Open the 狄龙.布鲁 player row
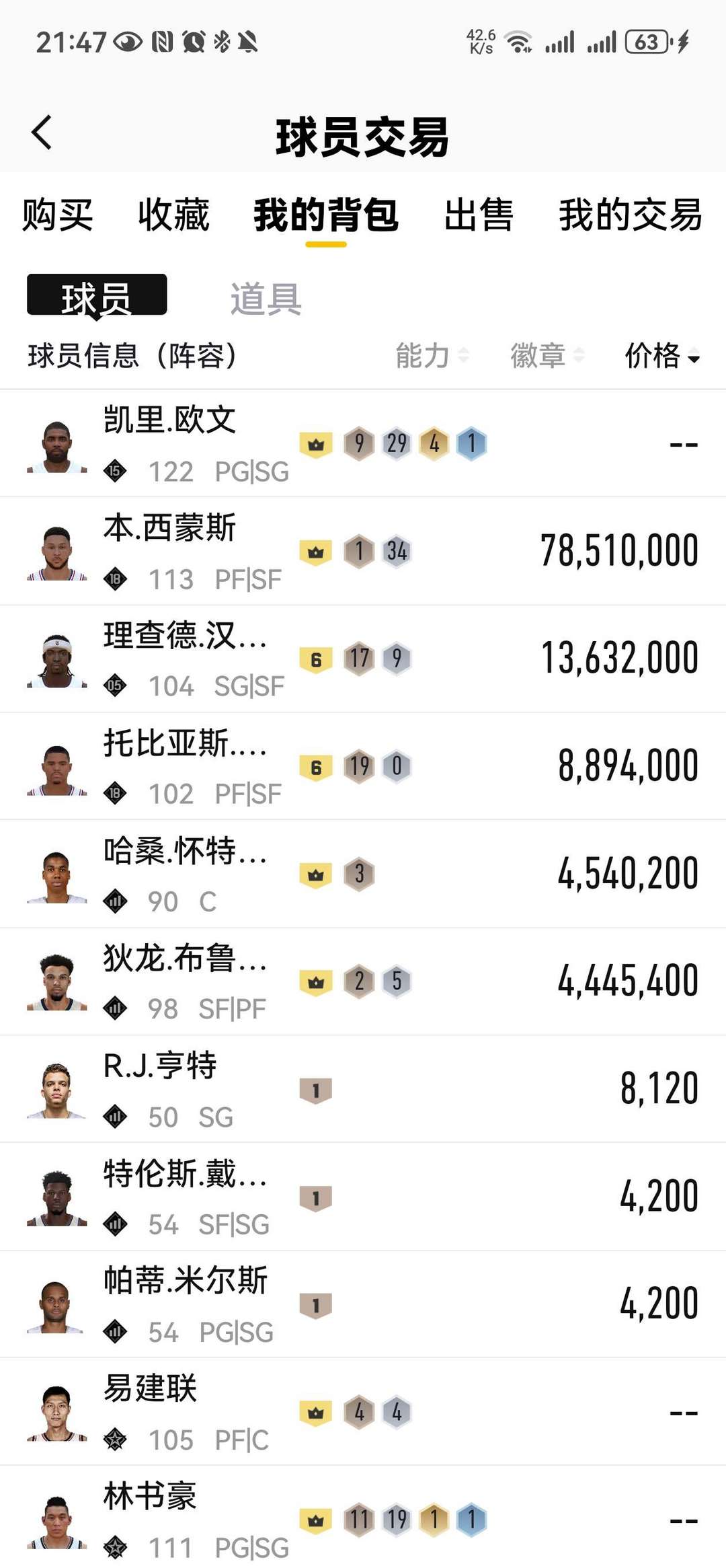Image resolution: width=726 pixels, height=1568 pixels. point(363,981)
